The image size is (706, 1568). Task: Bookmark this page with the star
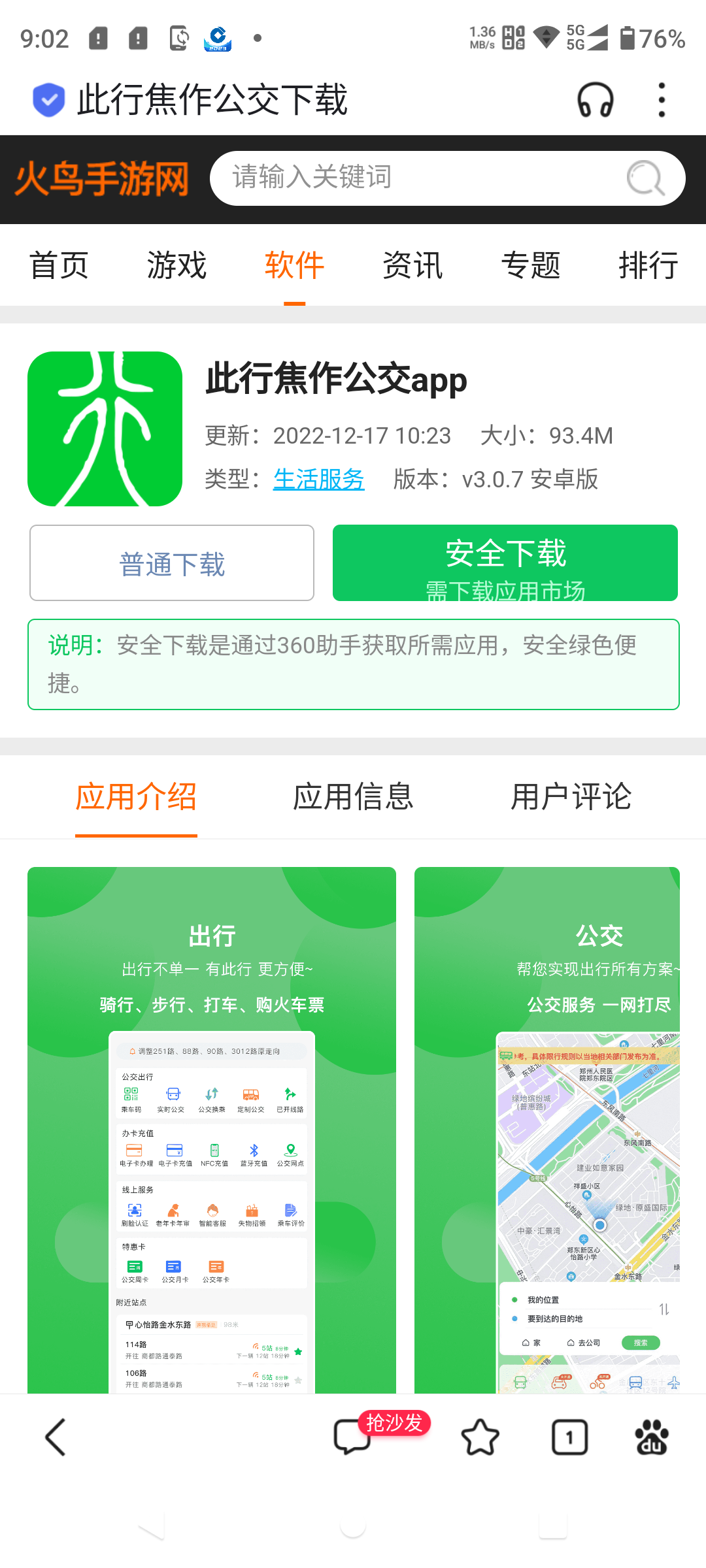point(480,1437)
